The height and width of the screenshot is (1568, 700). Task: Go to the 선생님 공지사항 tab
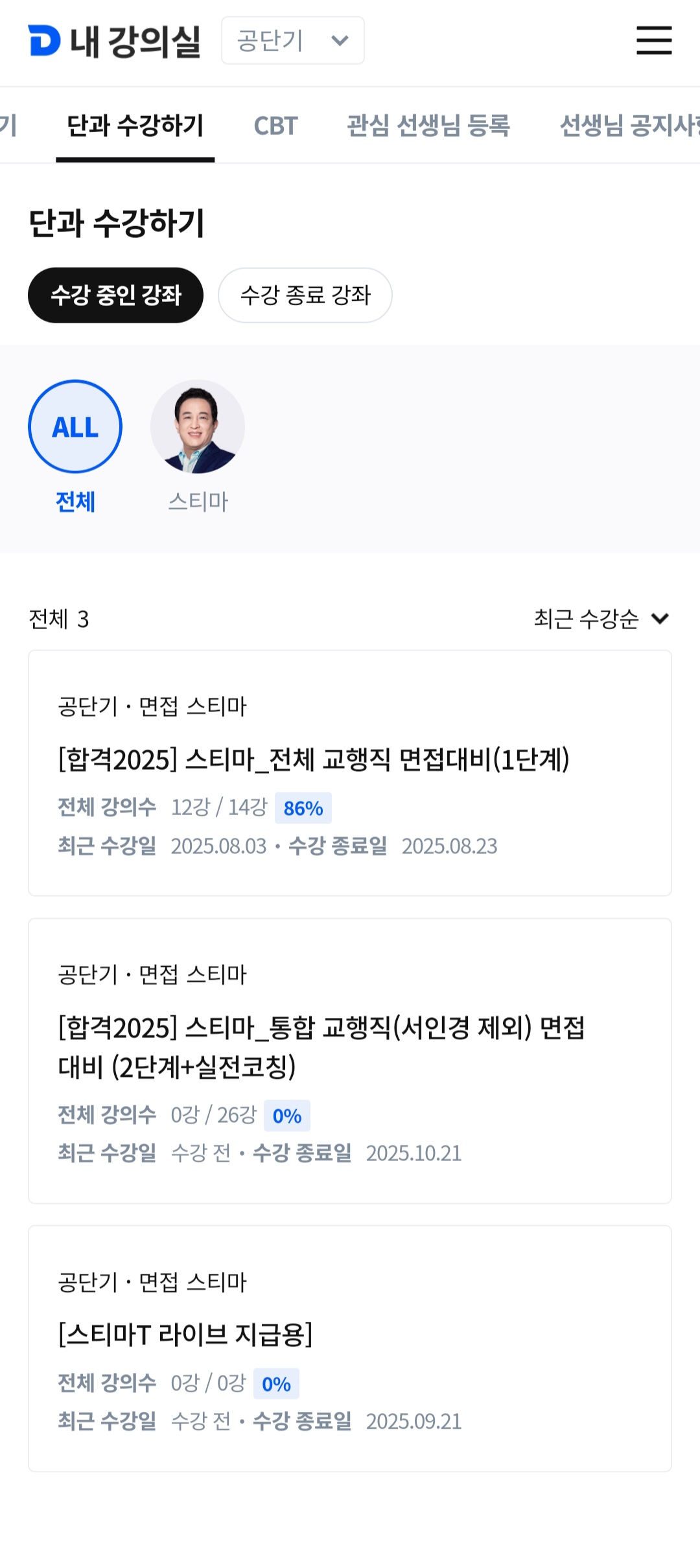(629, 126)
